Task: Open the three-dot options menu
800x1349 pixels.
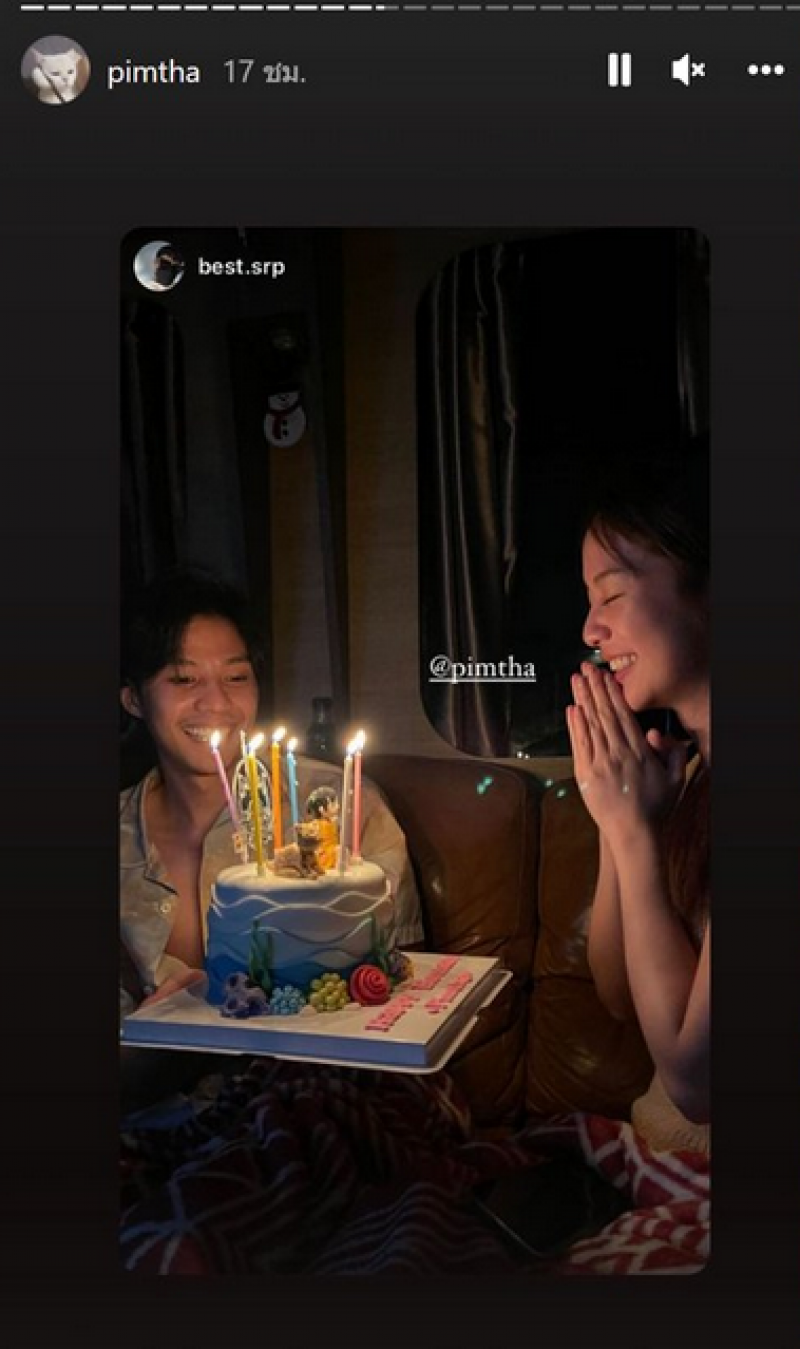Action: pyautogui.click(x=766, y=70)
